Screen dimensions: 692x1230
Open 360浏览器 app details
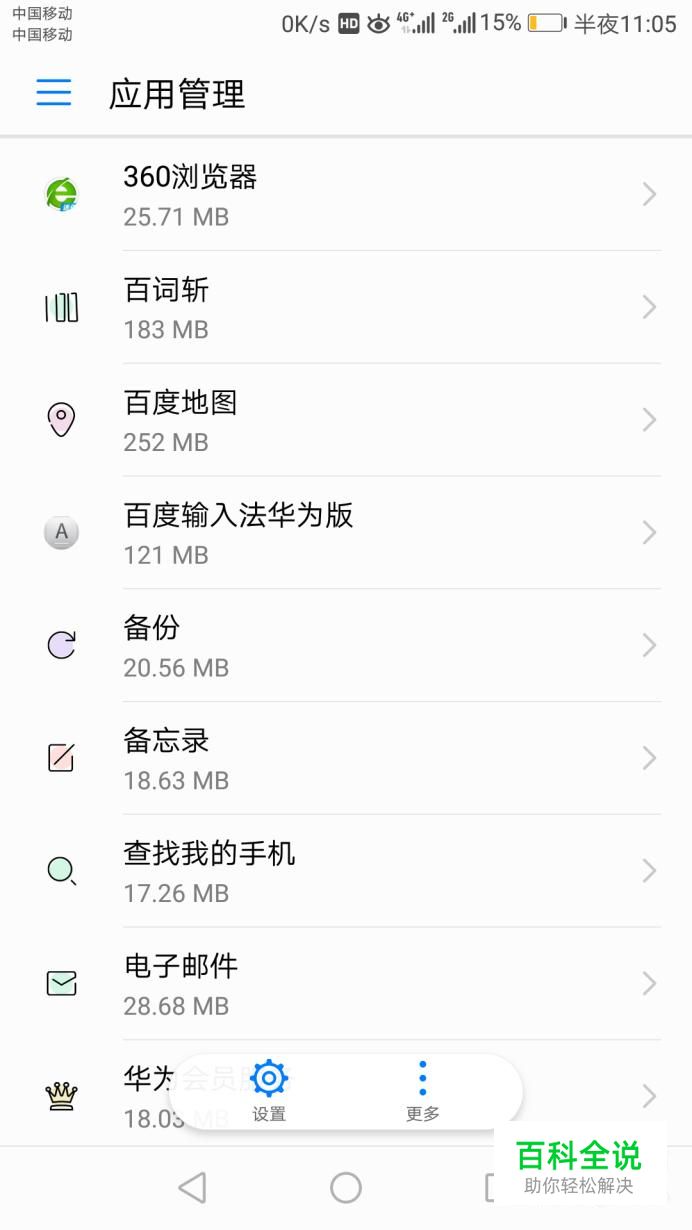coord(346,195)
